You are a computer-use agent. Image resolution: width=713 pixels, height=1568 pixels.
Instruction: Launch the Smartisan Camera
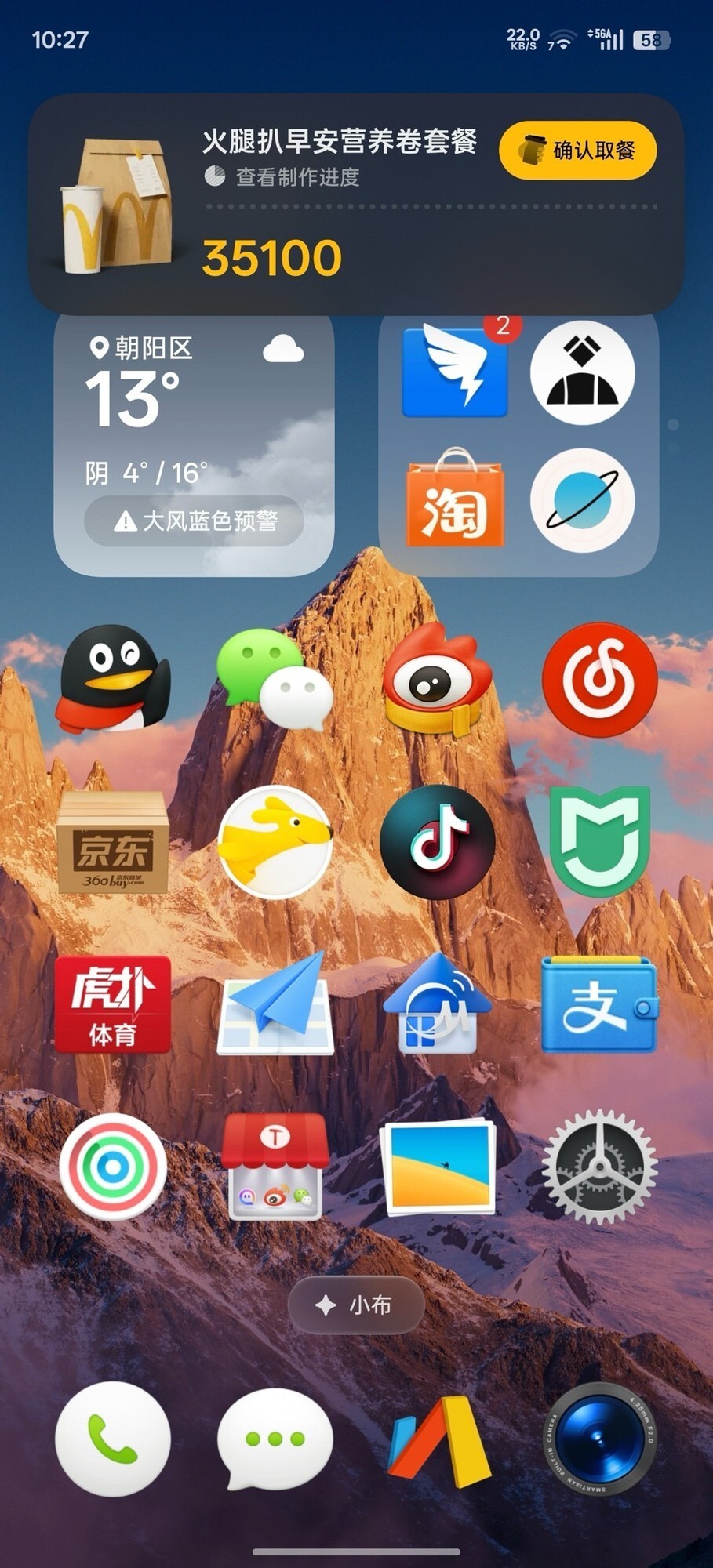tap(599, 1439)
